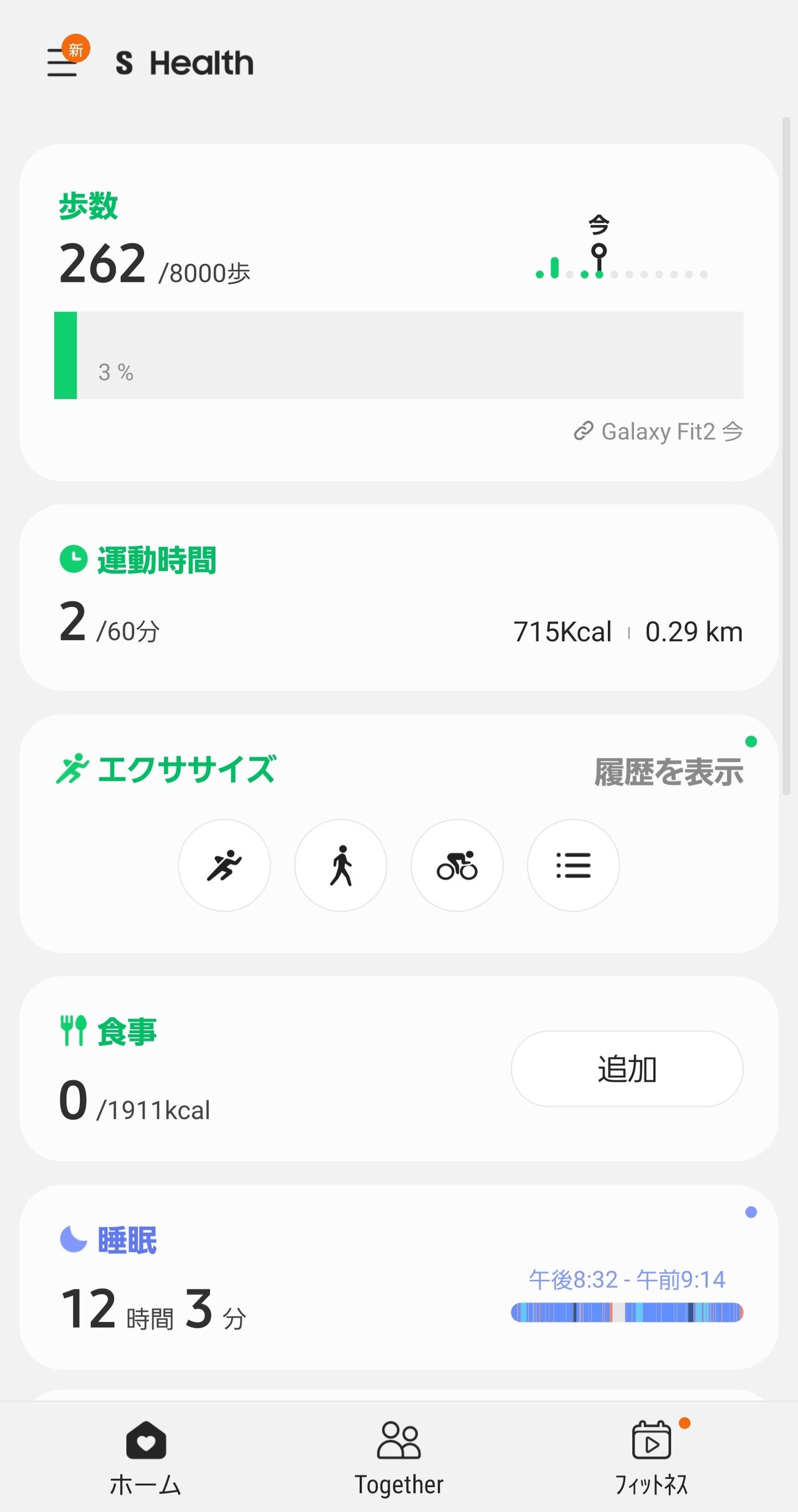The height and width of the screenshot is (1512, 798).
Task: Open the 歩数 steps card
Action: click(399, 312)
